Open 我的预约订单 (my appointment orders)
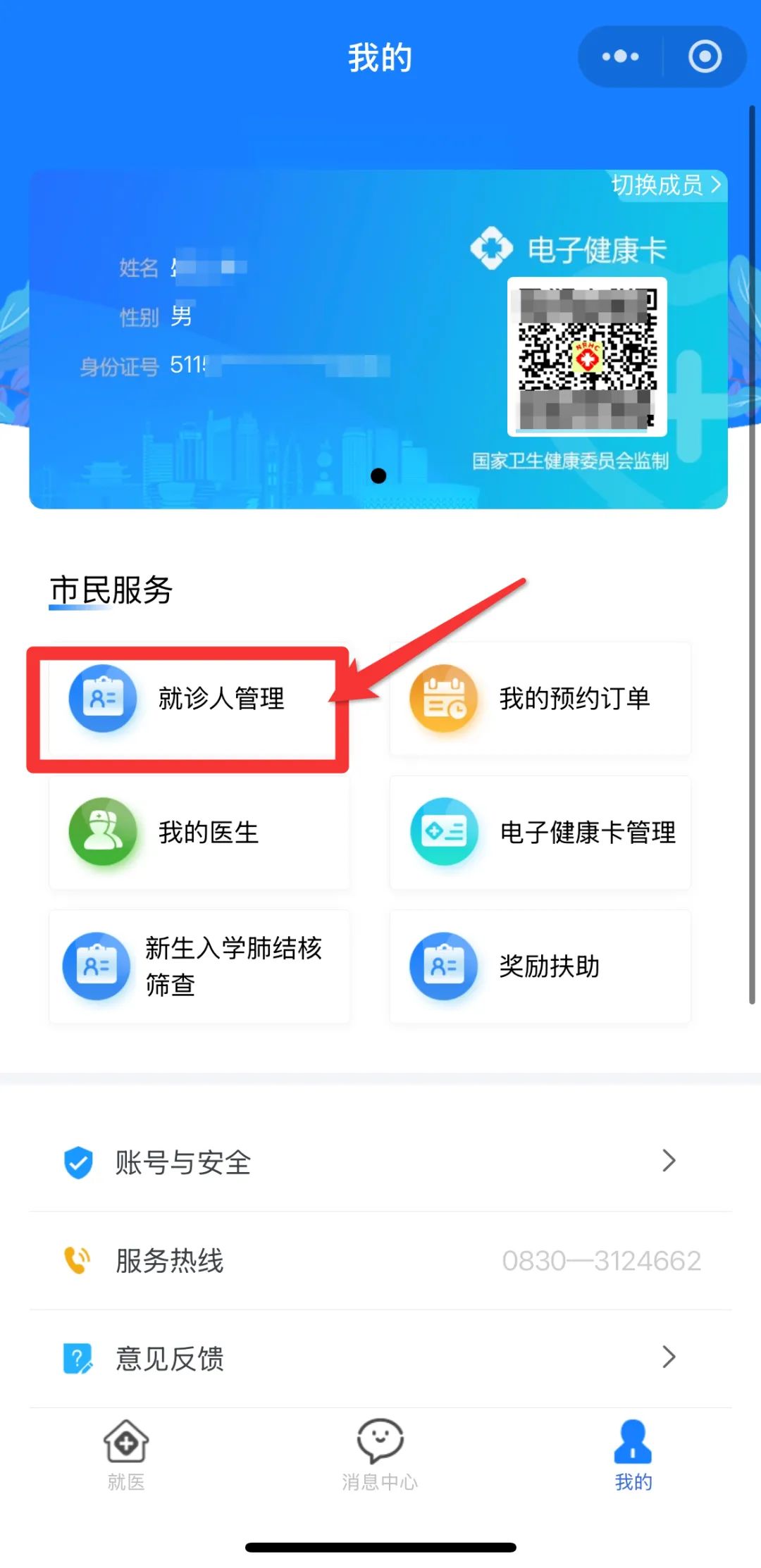Screen dimensions: 761x1568 coord(539,699)
